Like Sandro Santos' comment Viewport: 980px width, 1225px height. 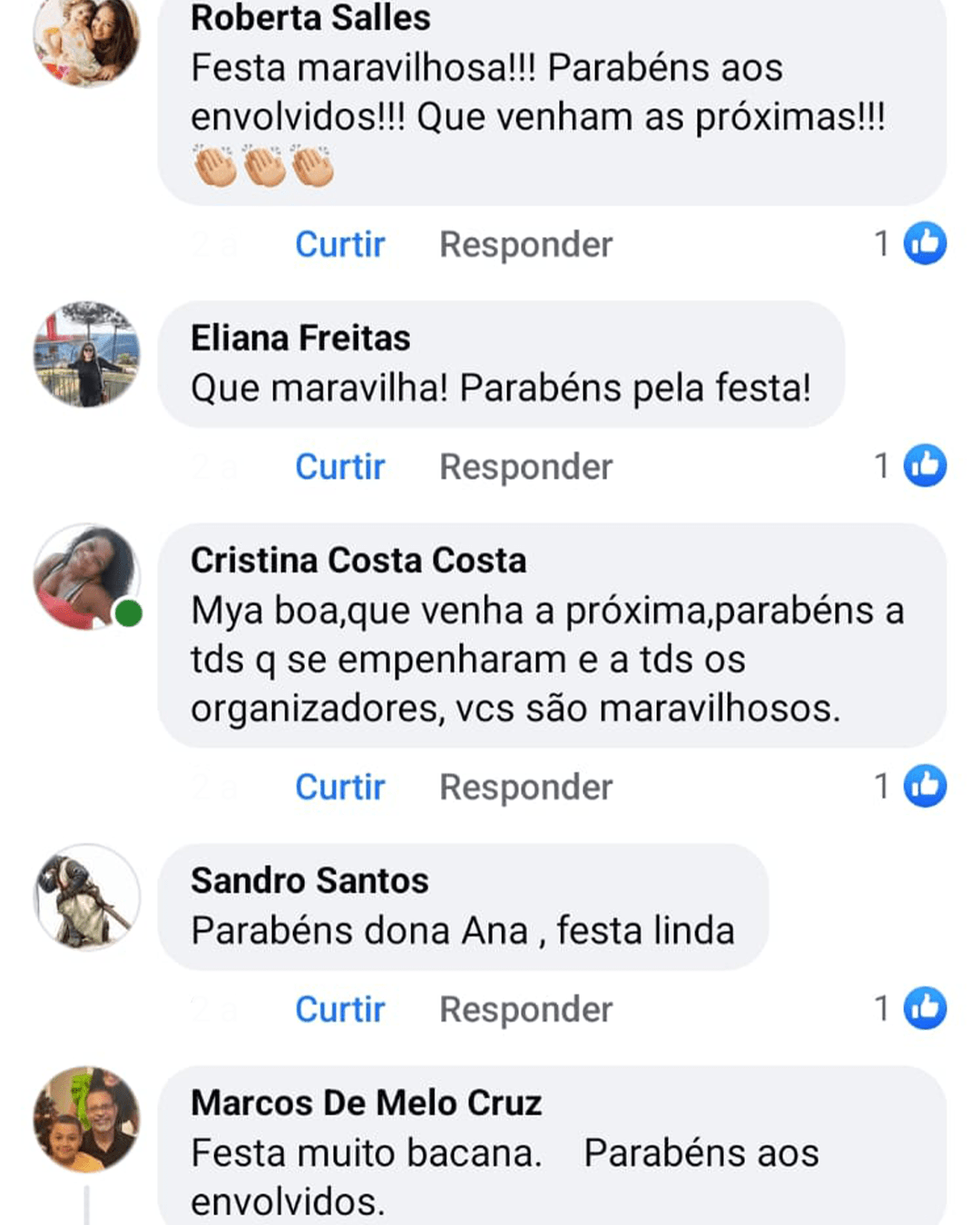[339, 1009]
